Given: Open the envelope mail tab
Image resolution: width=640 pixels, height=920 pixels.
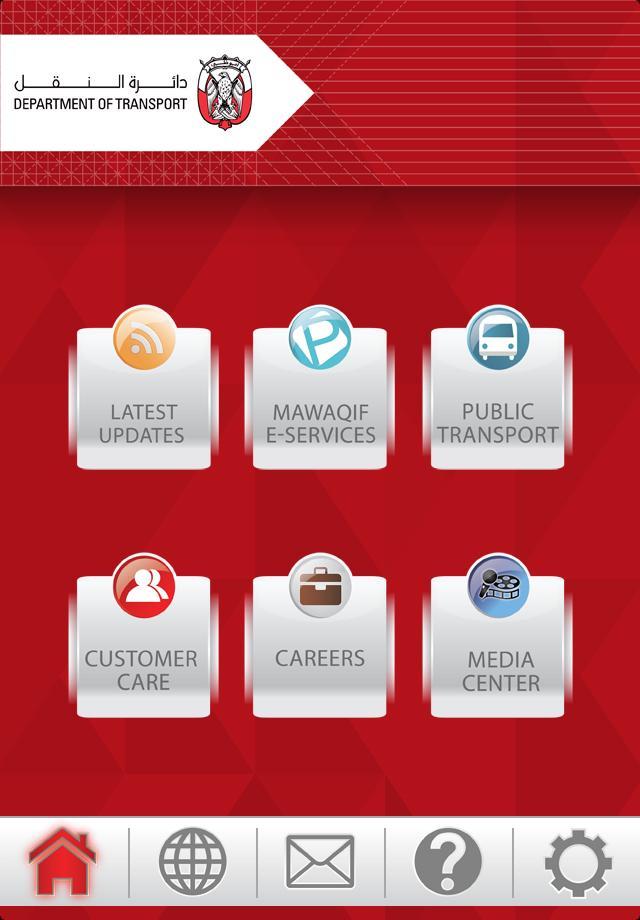Looking at the screenshot, I should 320,861.
